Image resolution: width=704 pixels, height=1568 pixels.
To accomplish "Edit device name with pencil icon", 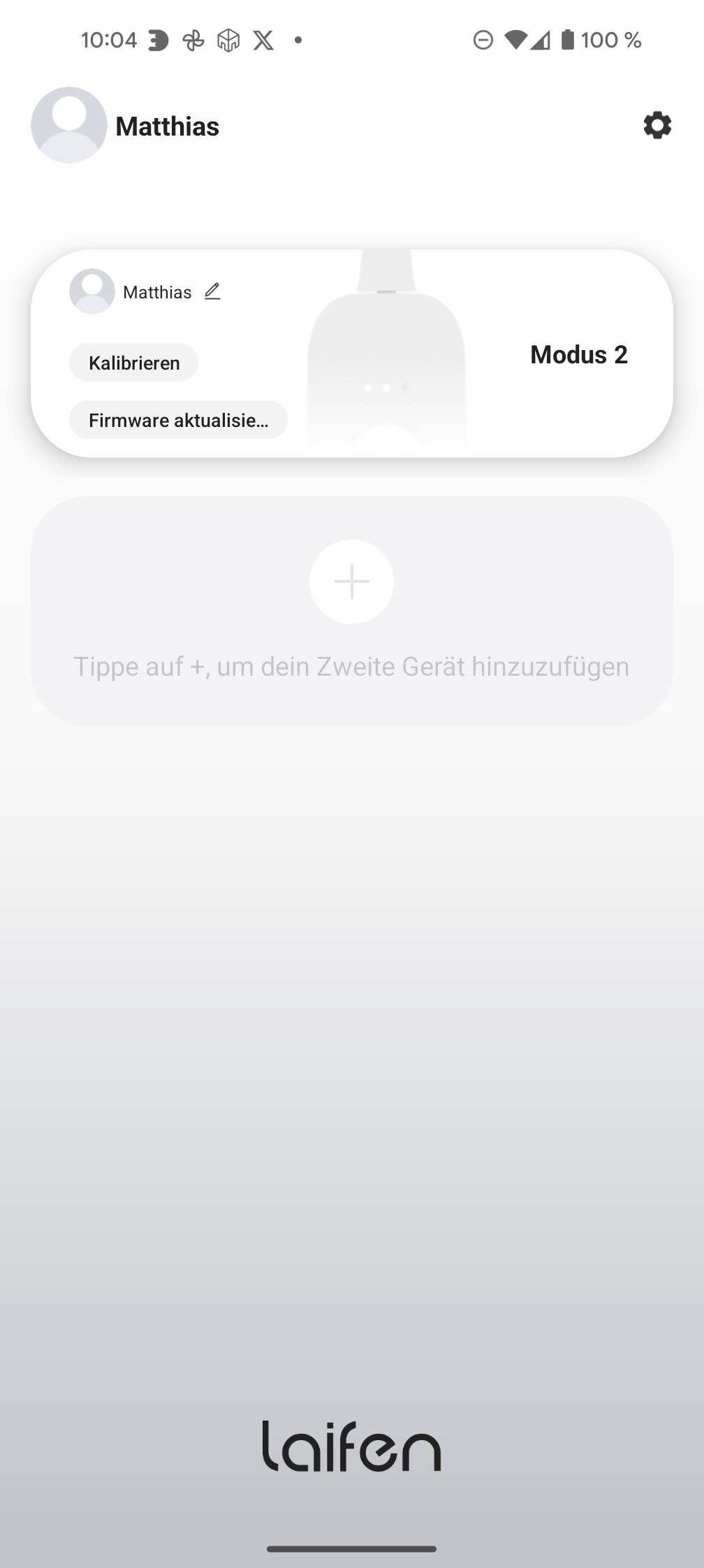I will [x=212, y=291].
